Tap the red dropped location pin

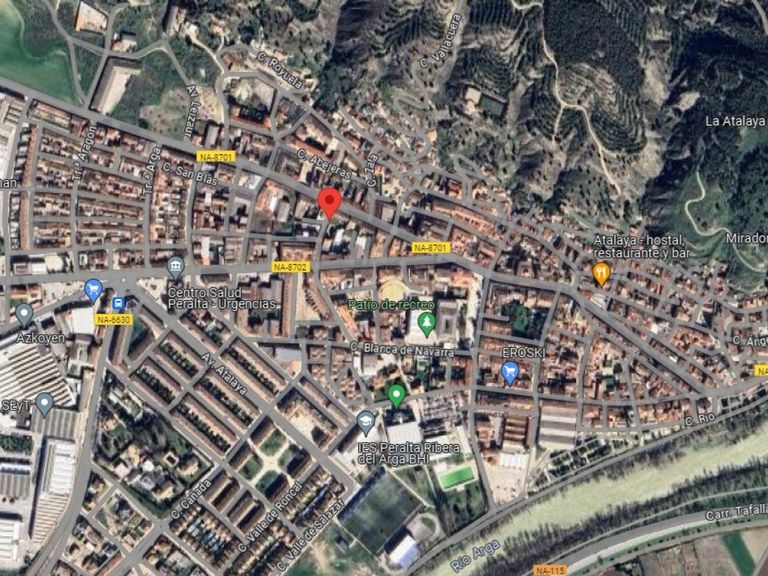pyautogui.click(x=330, y=202)
